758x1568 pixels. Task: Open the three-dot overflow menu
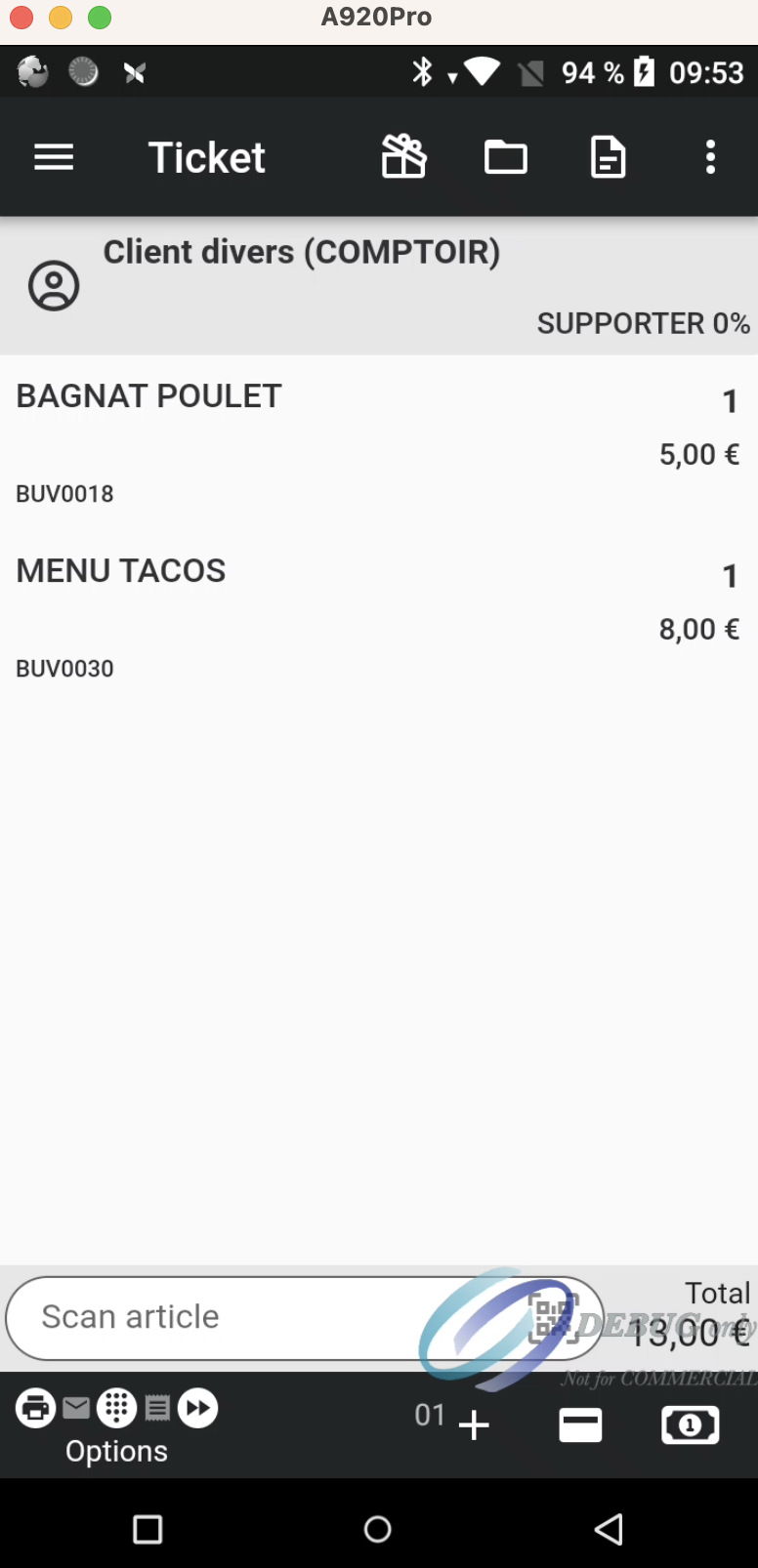(x=710, y=157)
